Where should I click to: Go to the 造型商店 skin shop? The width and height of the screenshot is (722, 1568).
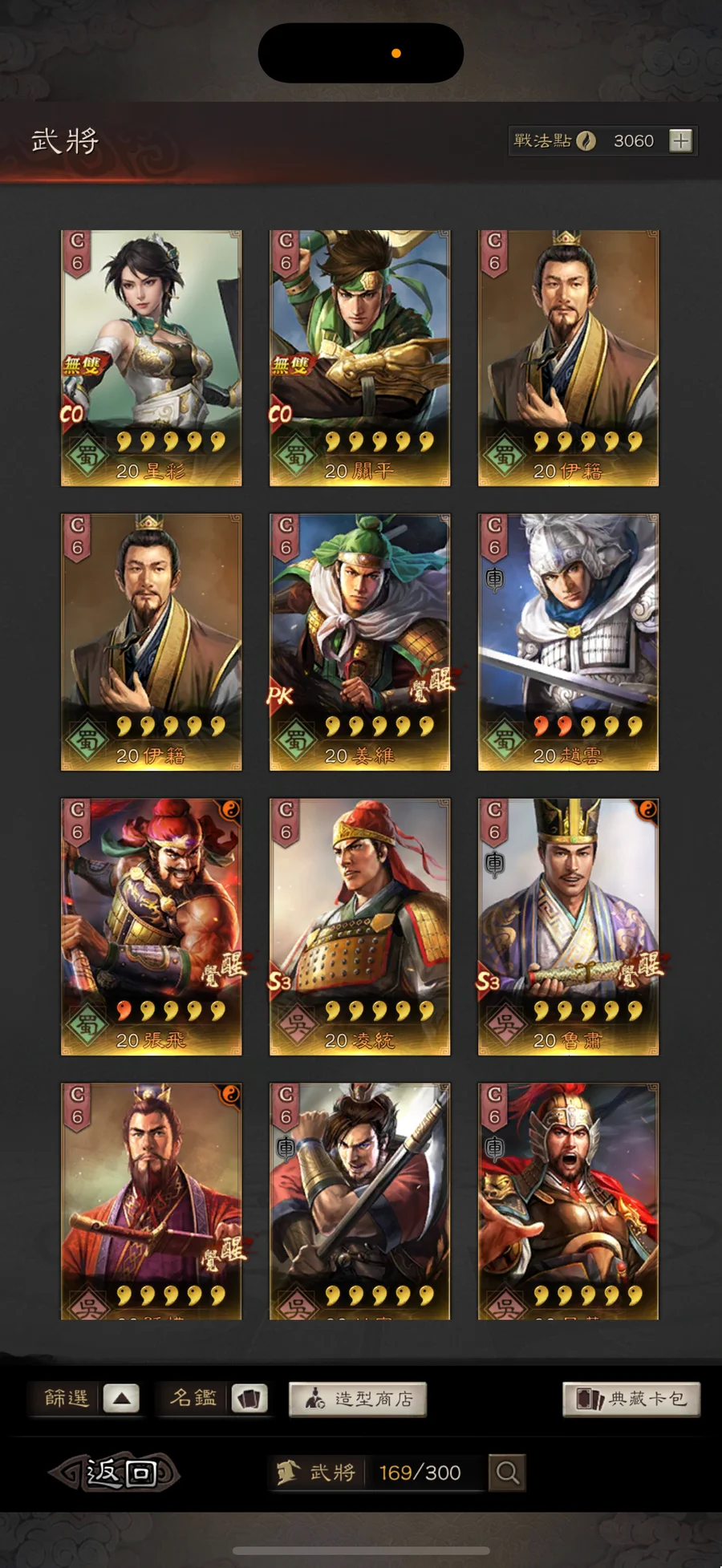(358, 1399)
